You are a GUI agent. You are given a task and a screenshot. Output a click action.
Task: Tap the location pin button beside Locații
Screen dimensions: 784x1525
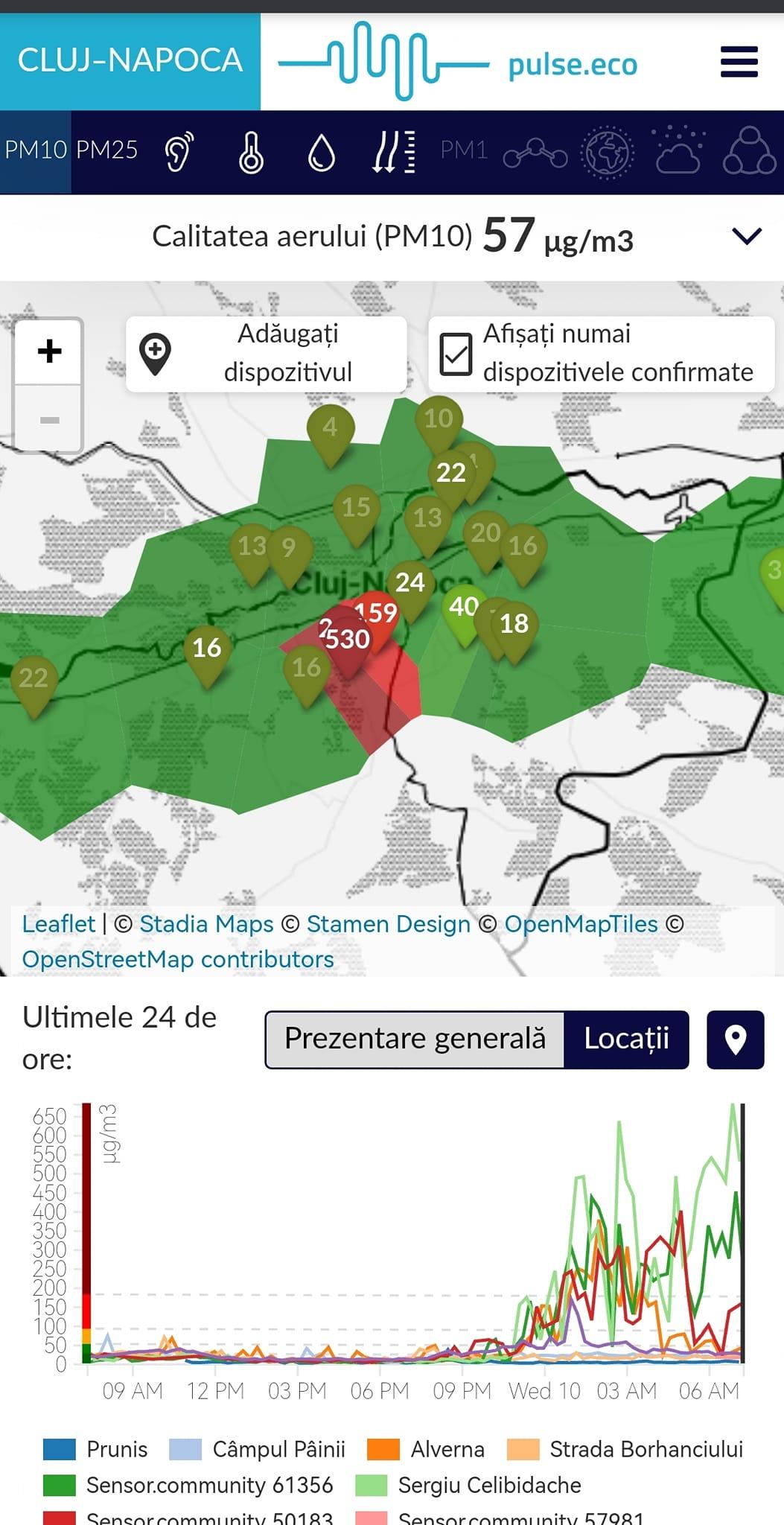tap(735, 1040)
